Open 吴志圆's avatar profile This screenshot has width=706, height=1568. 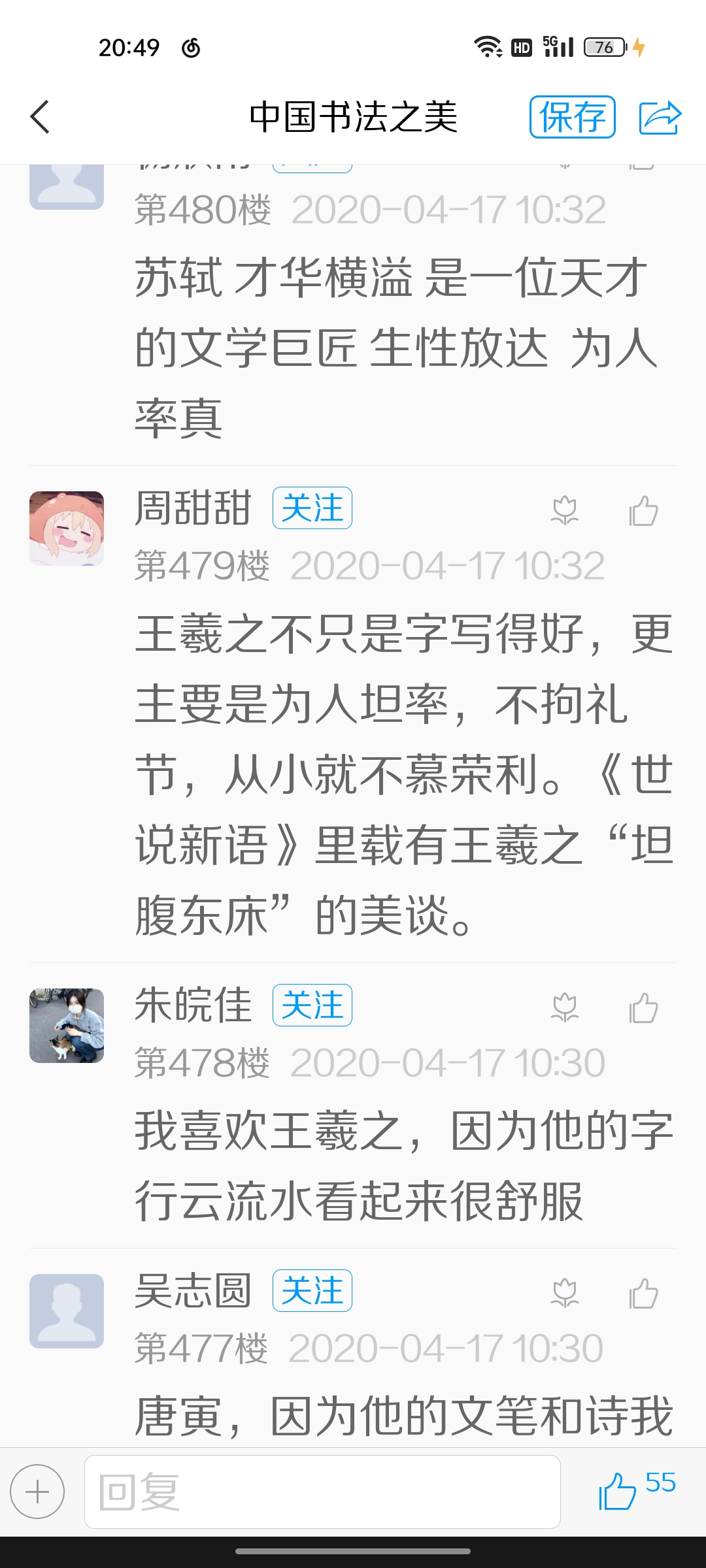click(67, 1311)
